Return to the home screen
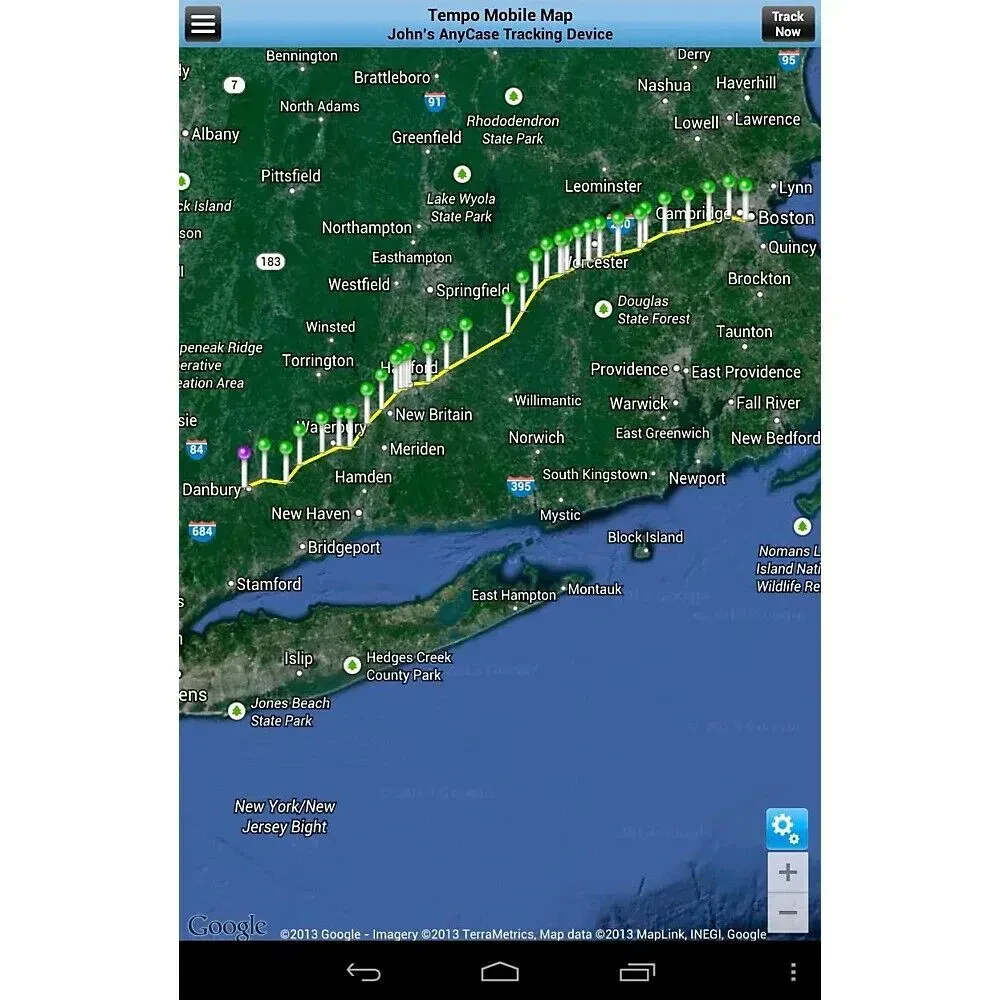Screen dimensions: 1000x1000 pyautogui.click(x=500, y=971)
